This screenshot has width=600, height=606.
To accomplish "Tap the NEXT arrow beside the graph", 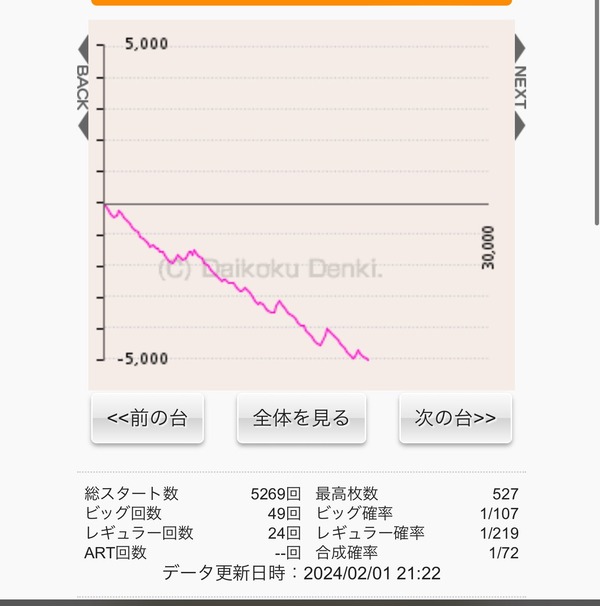I will [520, 87].
